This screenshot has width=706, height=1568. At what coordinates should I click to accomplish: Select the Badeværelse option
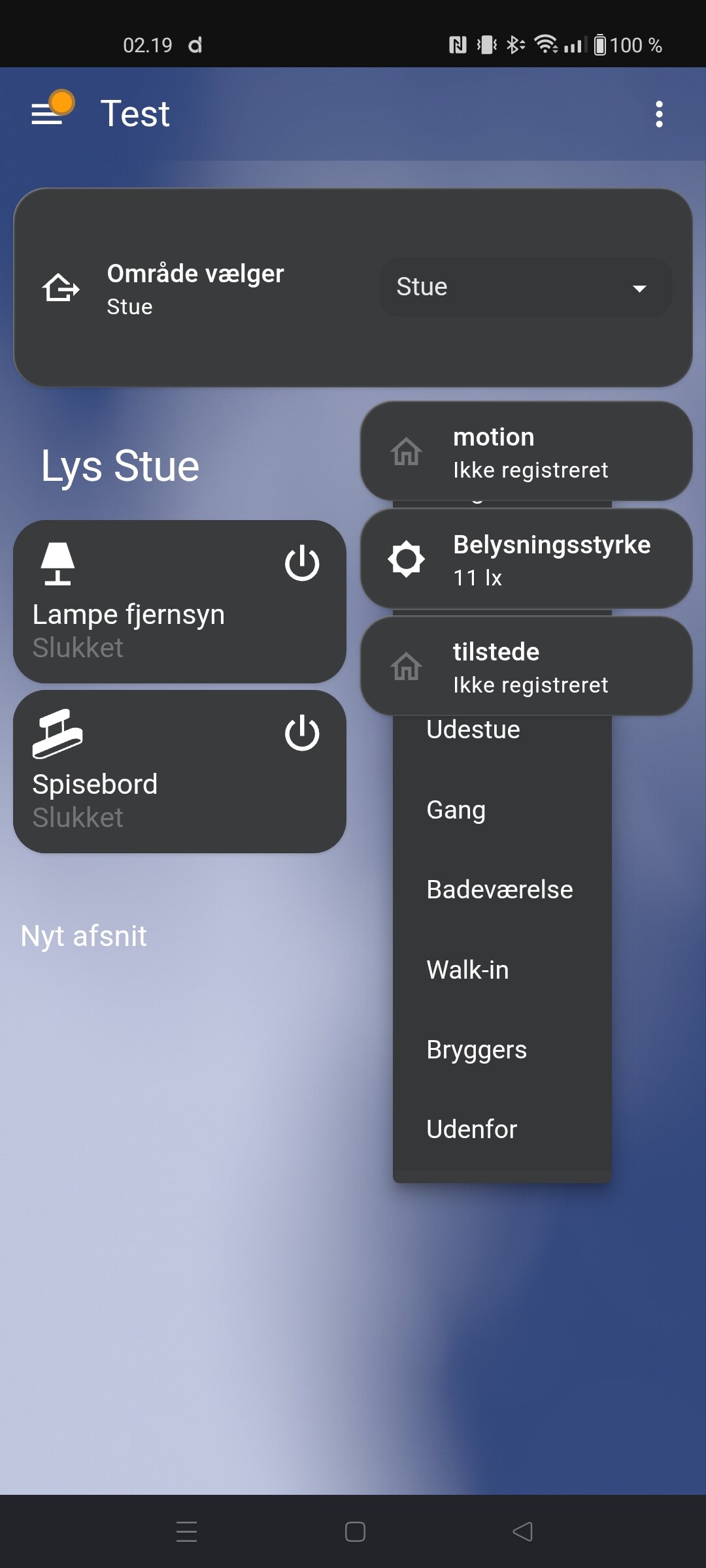pos(499,890)
